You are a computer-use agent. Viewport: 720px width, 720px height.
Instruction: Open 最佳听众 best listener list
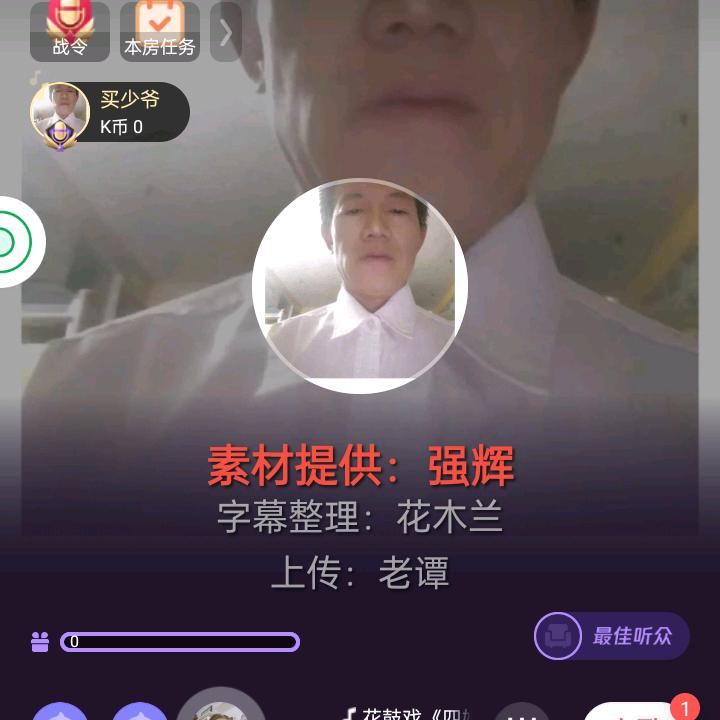click(611, 636)
